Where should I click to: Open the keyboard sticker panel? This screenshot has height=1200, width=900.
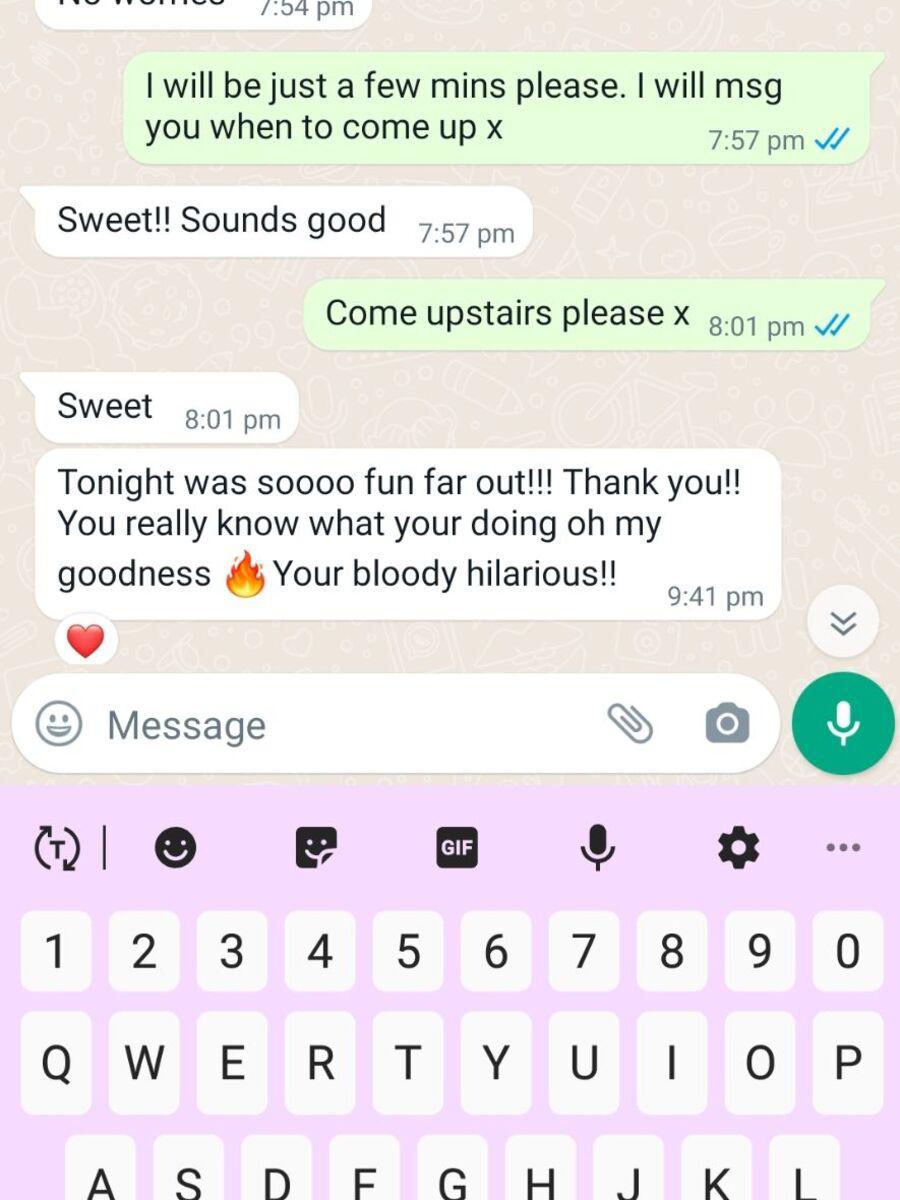coord(316,848)
